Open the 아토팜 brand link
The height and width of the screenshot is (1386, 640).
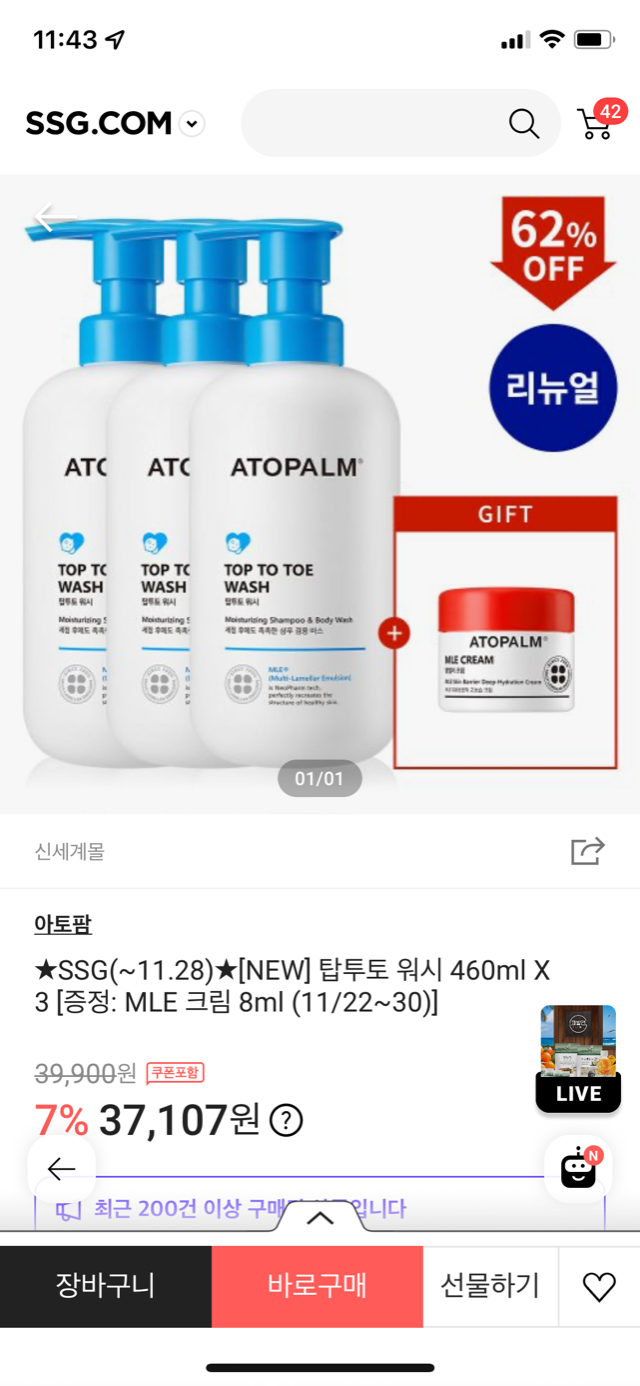(x=63, y=924)
